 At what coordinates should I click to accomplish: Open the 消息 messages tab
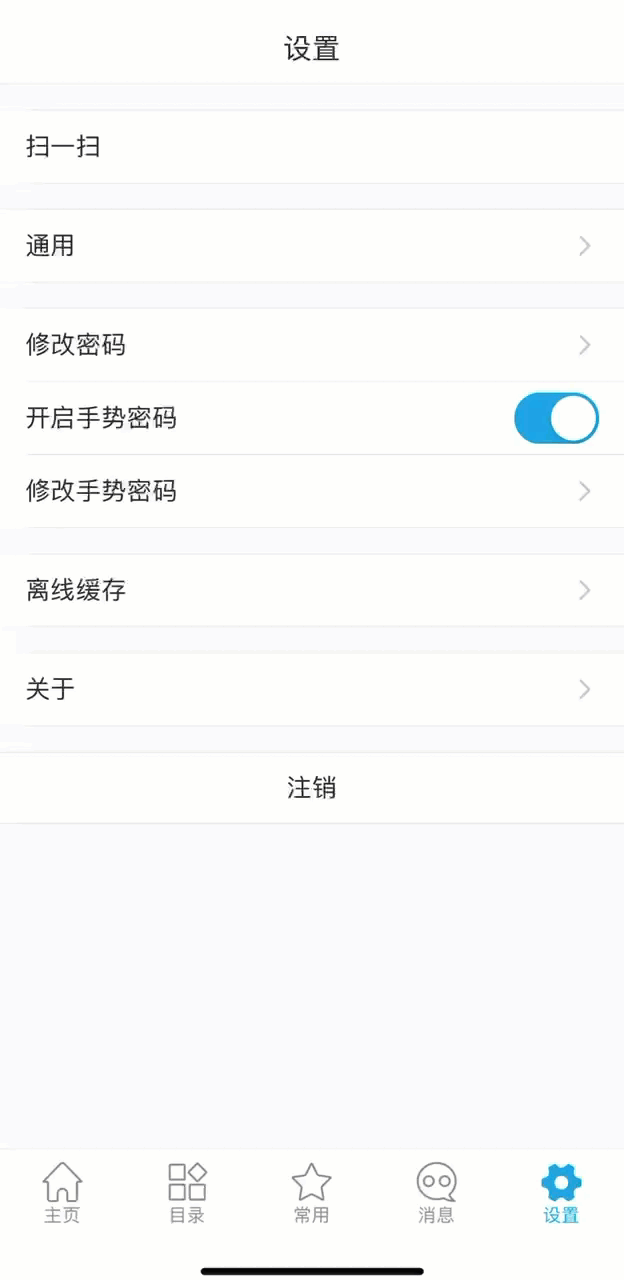(436, 1194)
